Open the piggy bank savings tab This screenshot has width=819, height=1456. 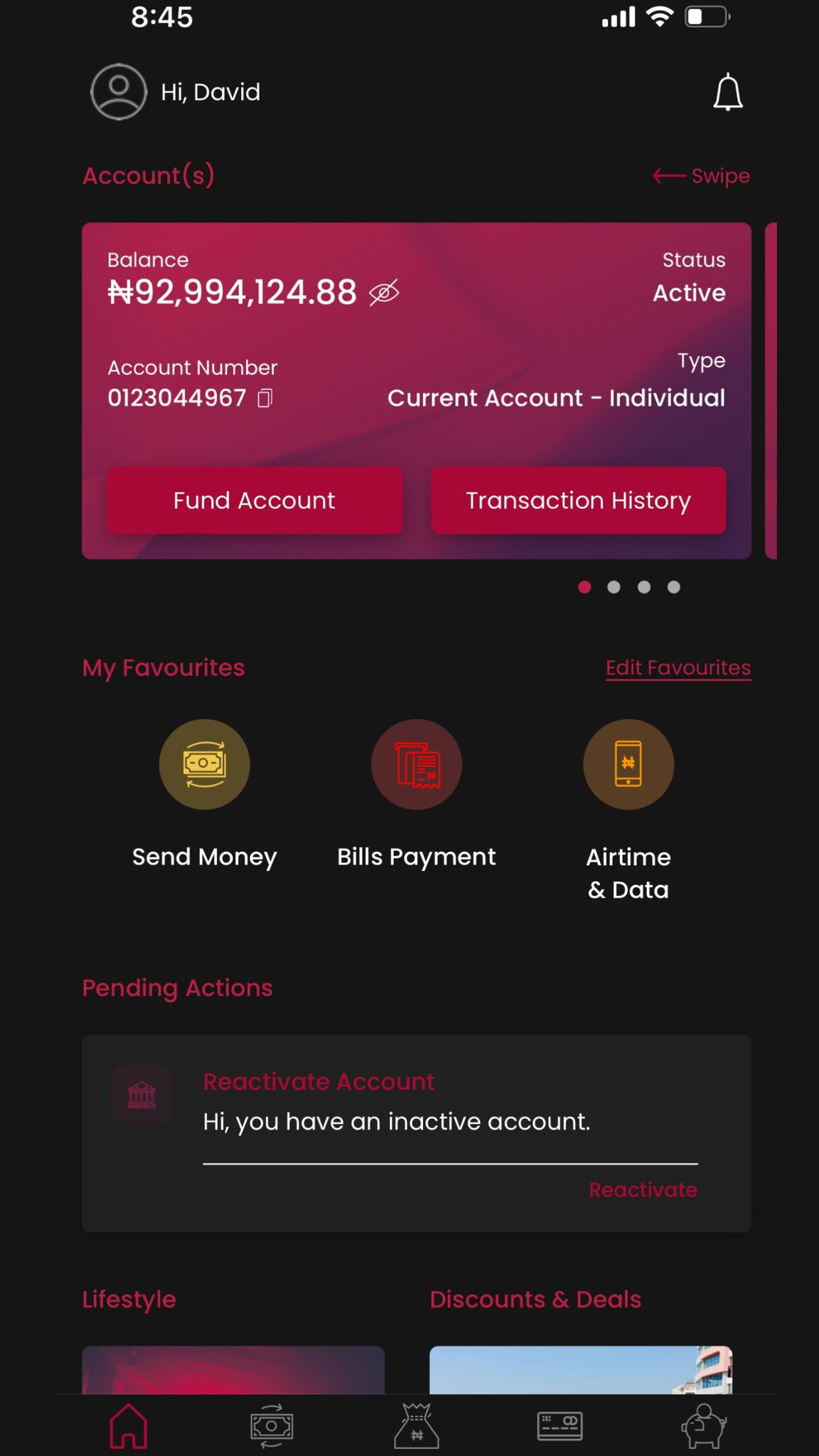point(704,1425)
